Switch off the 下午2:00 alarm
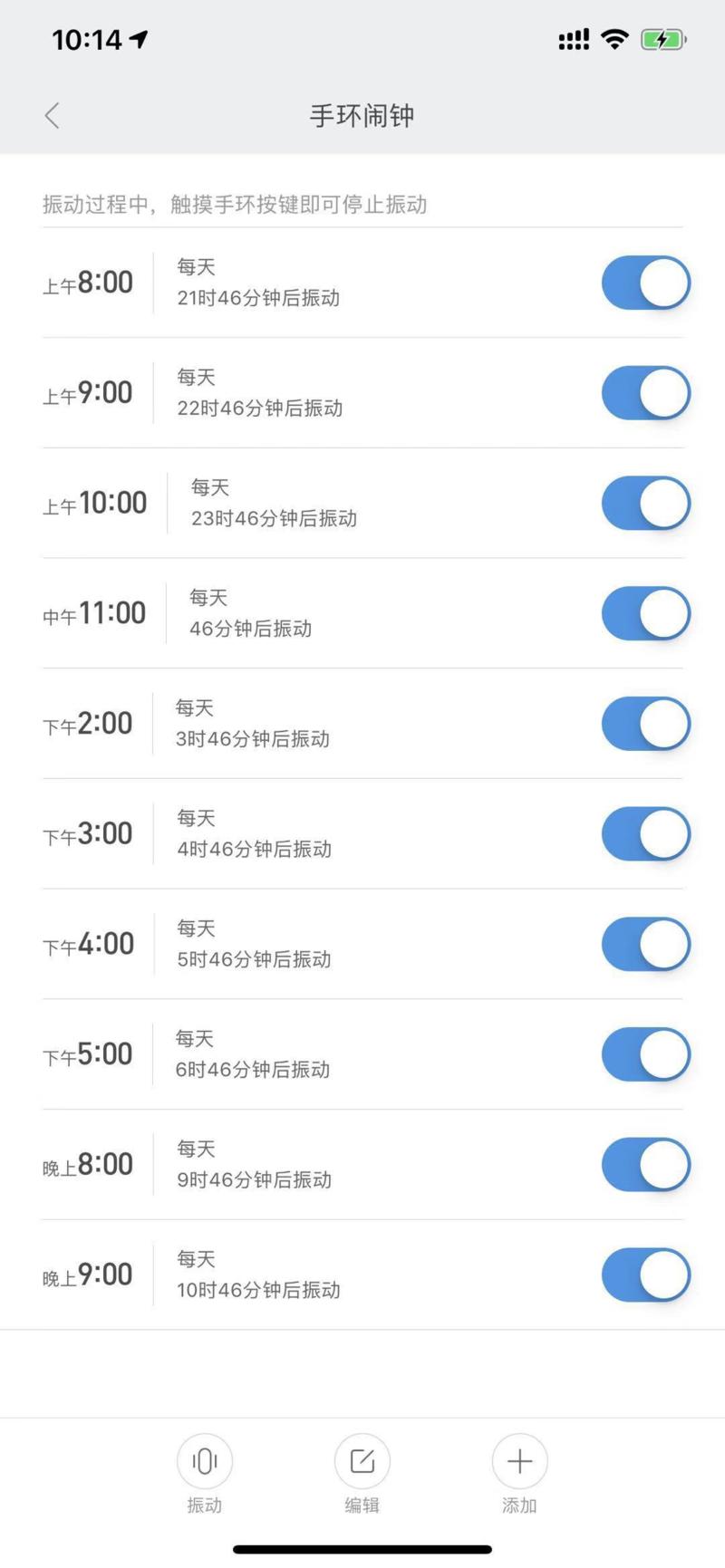The height and width of the screenshot is (1568, 725). (x=645, y=723)
